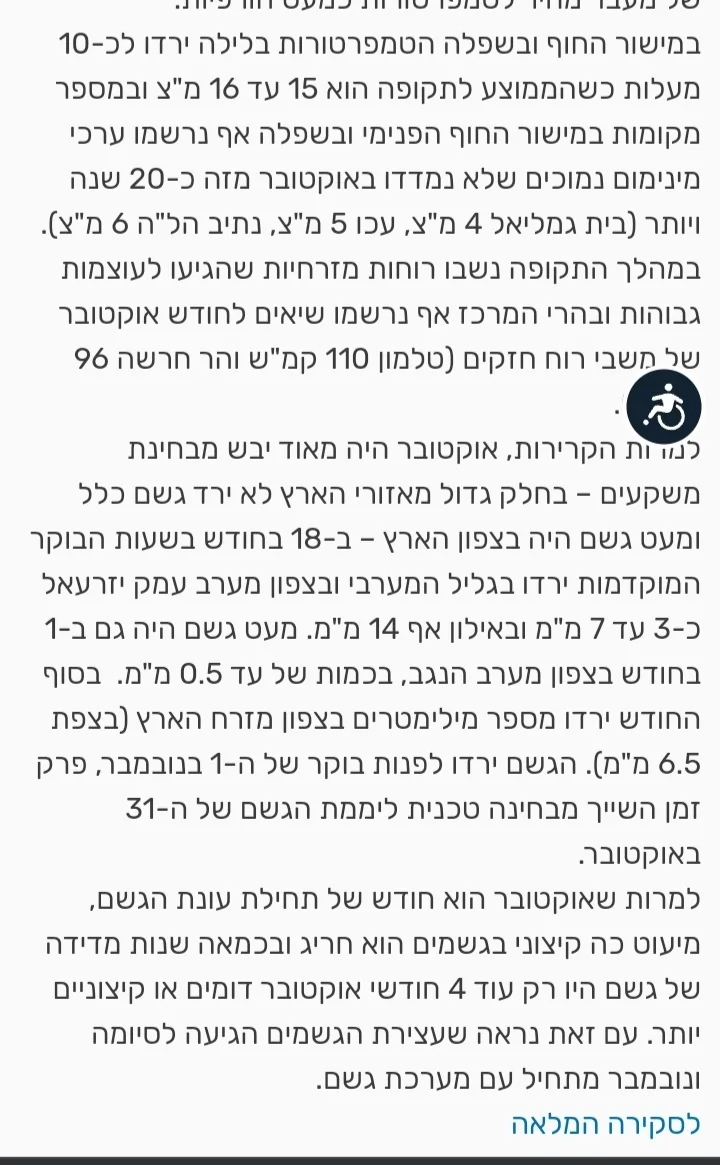Screen dimensions: 720x1165
Task: Open the accessibility menu wheelchair icon
Action: point(665,406)
